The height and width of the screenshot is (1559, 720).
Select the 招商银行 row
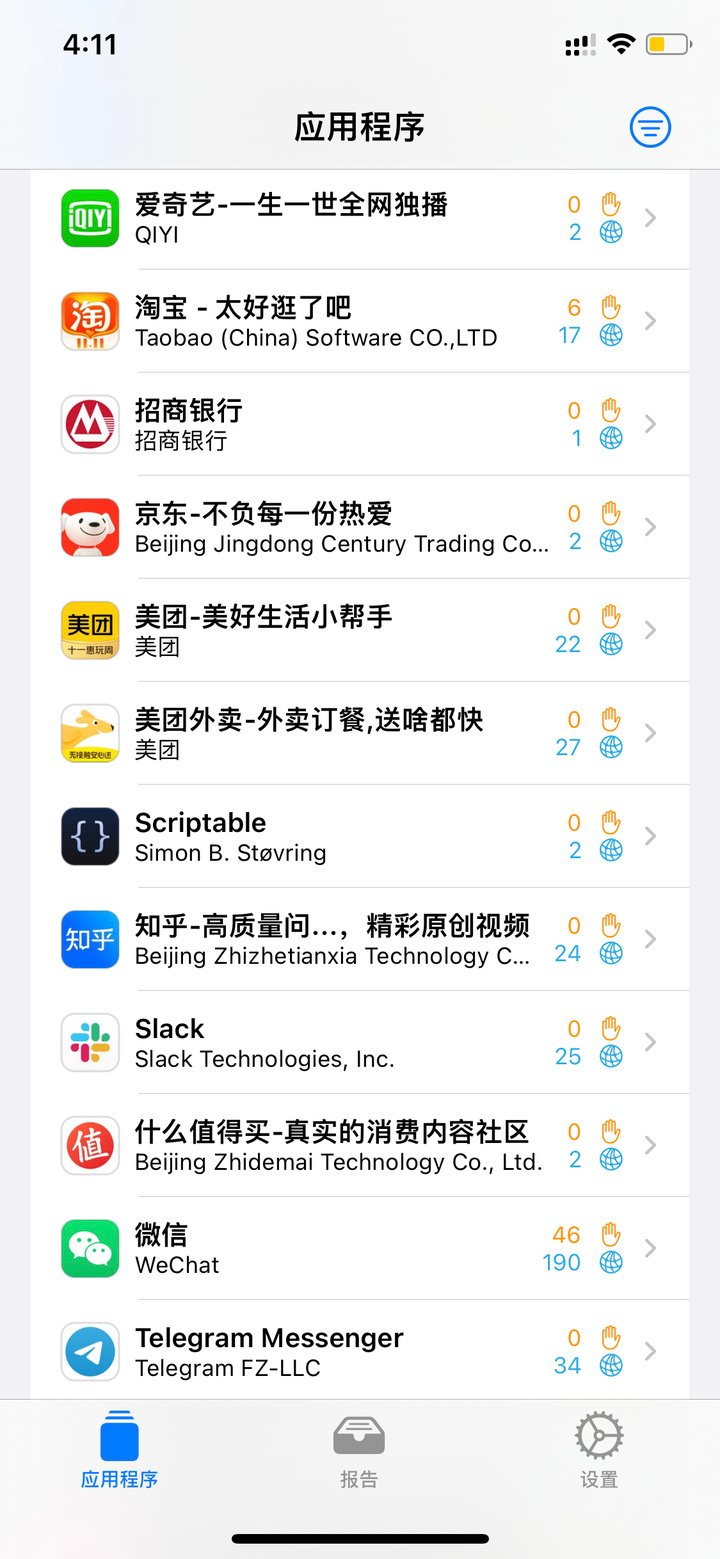pos(360,424)
